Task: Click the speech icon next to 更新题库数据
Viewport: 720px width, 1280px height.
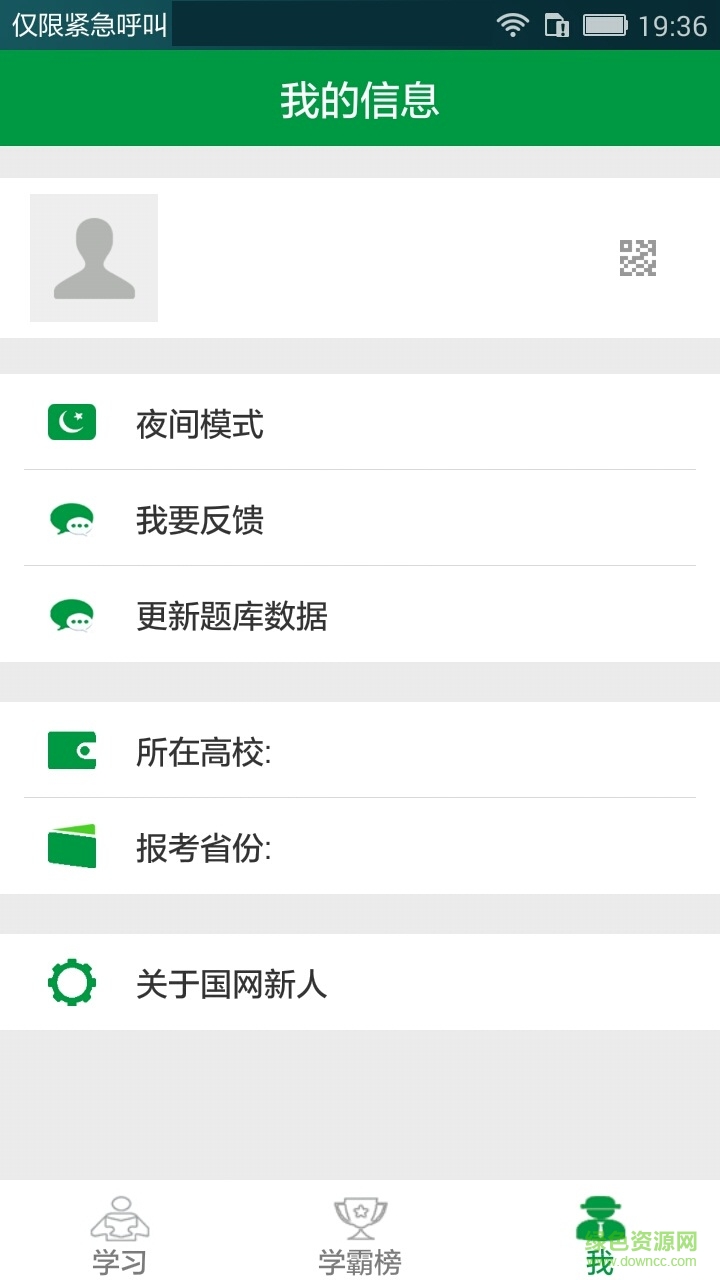Action: pos(71,616)
